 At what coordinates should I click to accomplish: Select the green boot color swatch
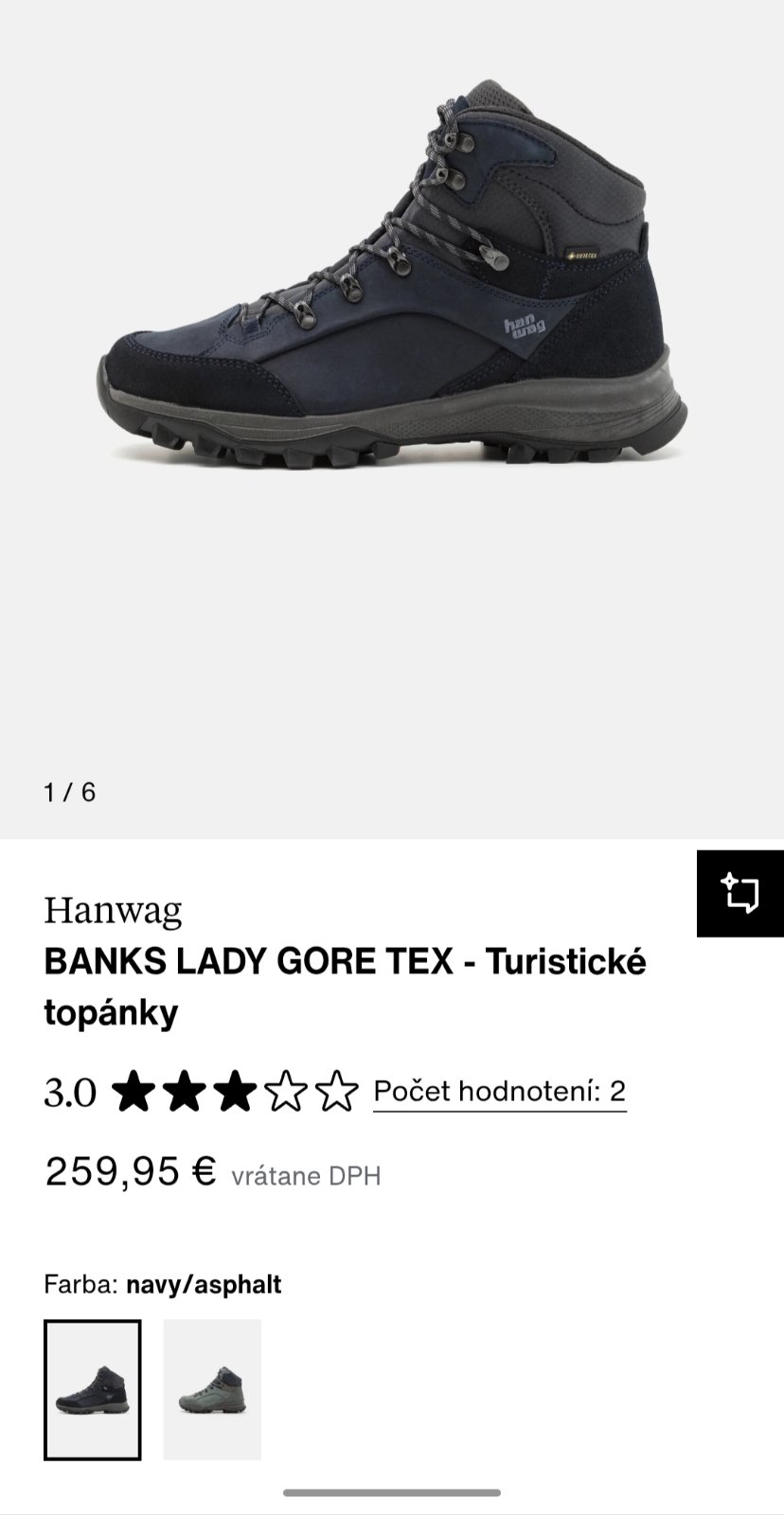(212, 1389)
